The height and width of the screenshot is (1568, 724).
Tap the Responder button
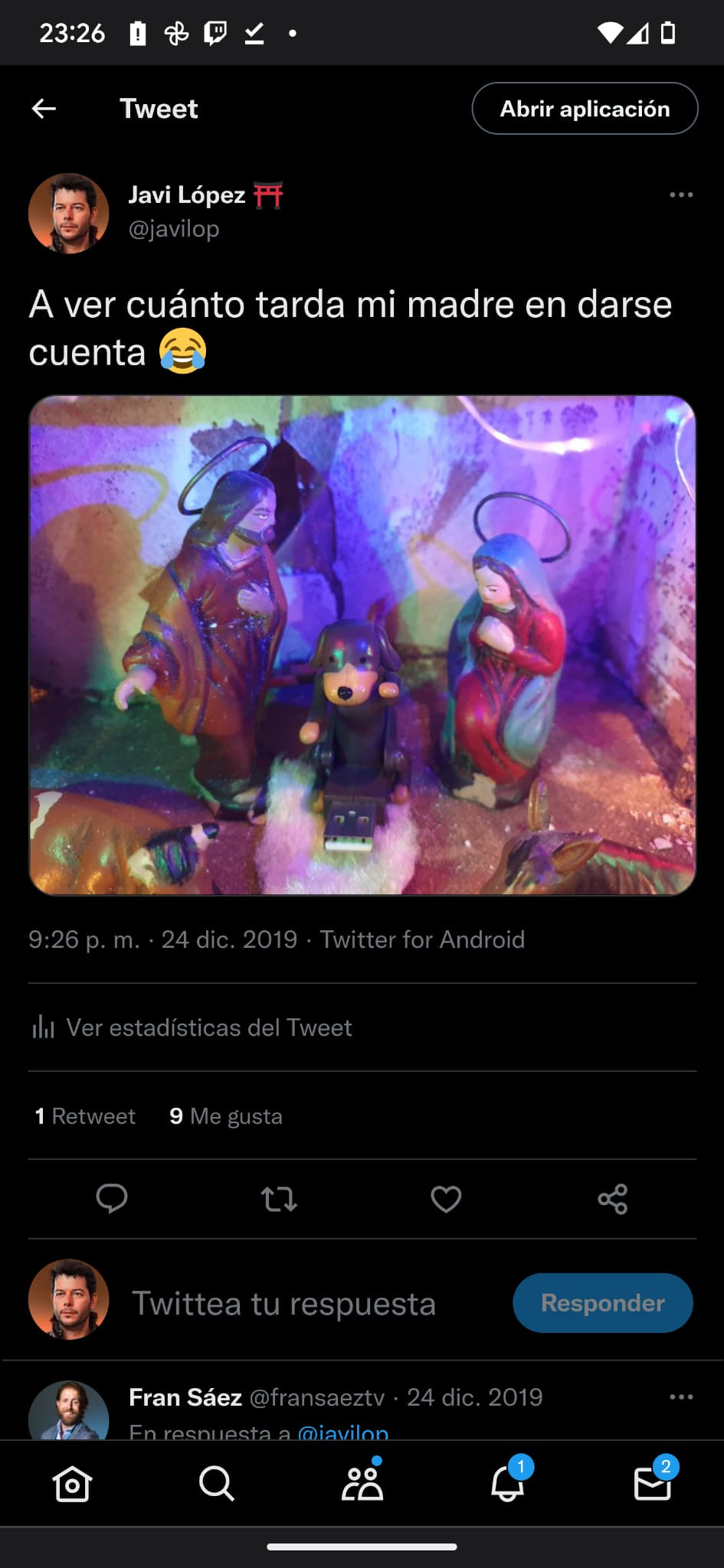tap(603, 1303)
